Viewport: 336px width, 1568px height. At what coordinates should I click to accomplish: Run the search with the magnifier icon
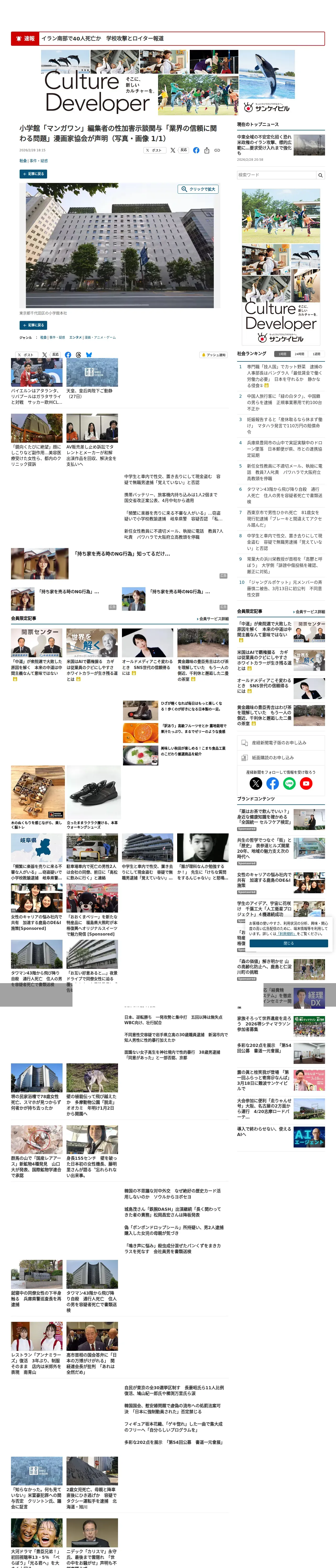(x=320, y=175)
